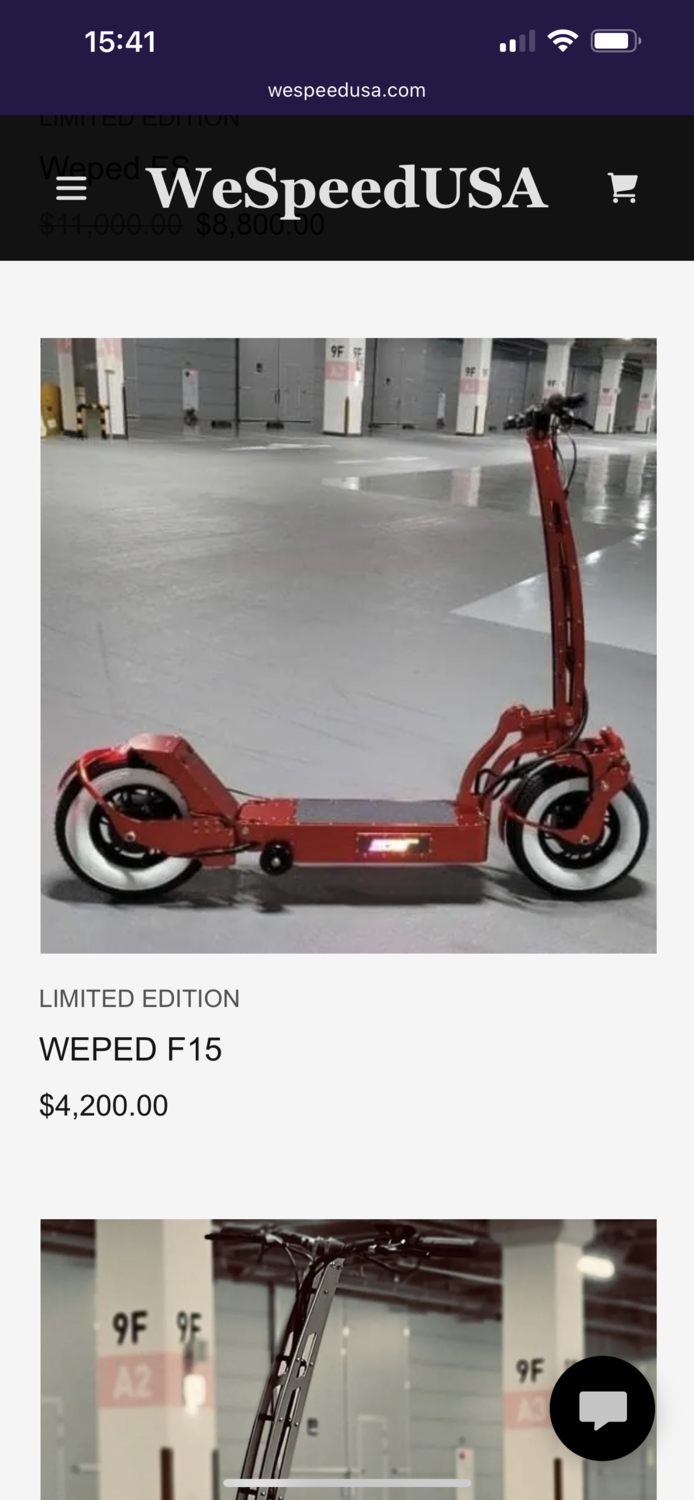The height and width of the screenshot is (1500, 694).
Task: Open the hamburger navigation menu
Action: coord(71,188)
